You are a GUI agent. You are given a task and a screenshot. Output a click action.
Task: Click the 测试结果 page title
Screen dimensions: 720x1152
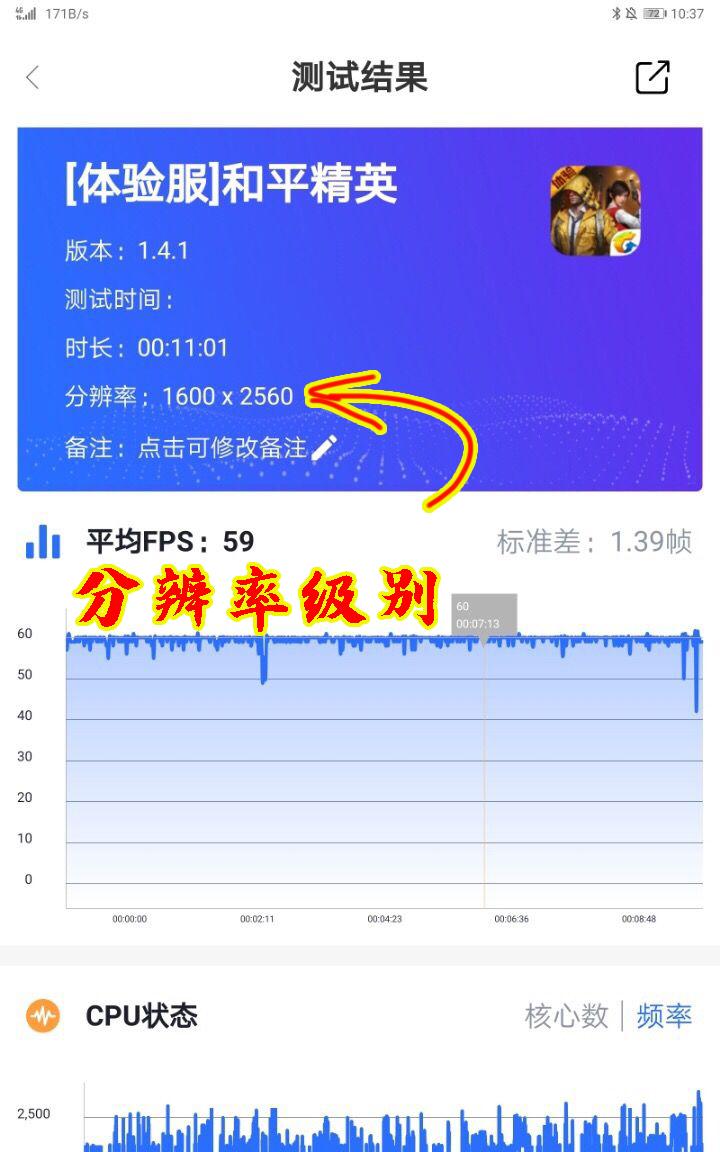click(x=359, y=77)
